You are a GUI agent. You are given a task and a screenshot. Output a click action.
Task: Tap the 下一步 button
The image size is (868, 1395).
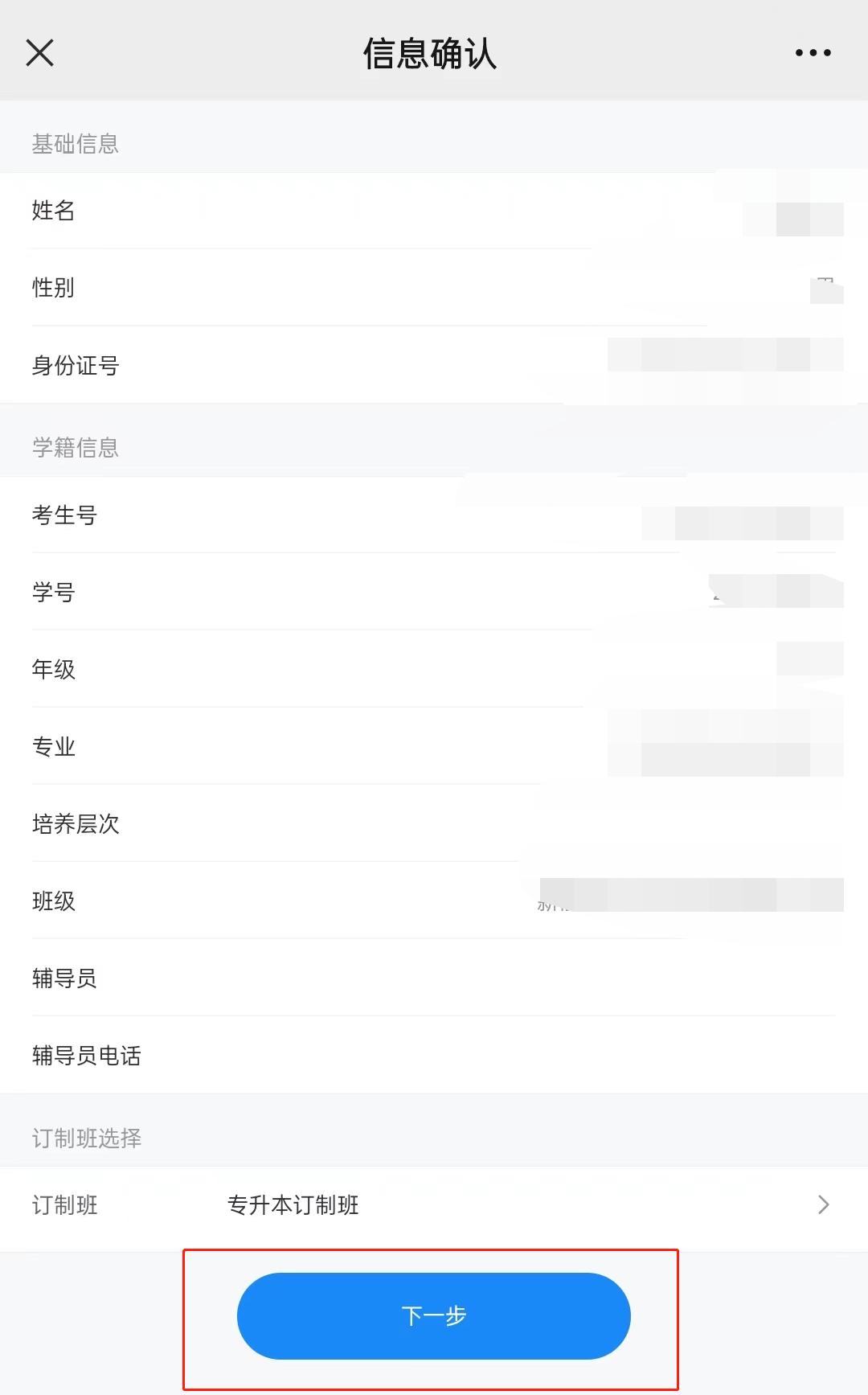coord(433,1315)
